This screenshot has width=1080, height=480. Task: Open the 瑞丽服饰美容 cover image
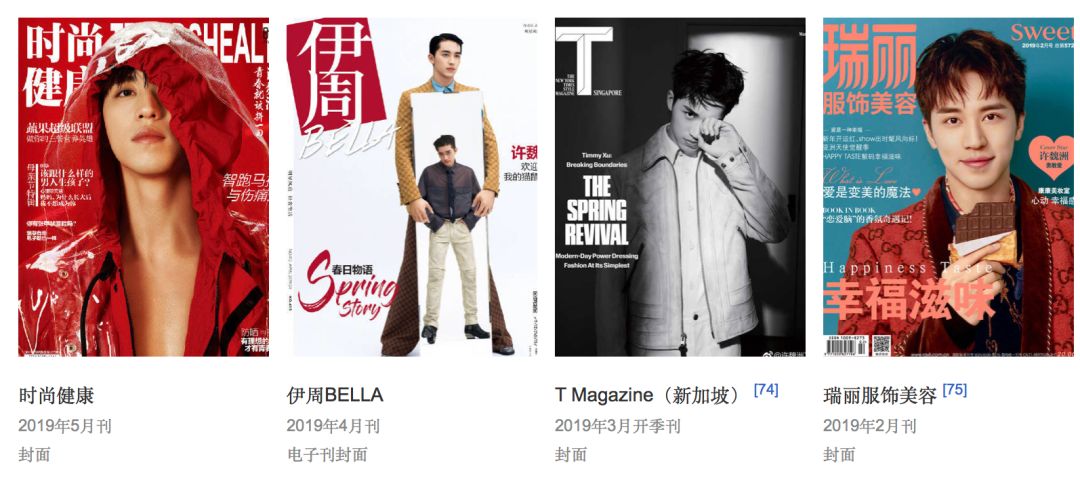[x=948, y=187]
